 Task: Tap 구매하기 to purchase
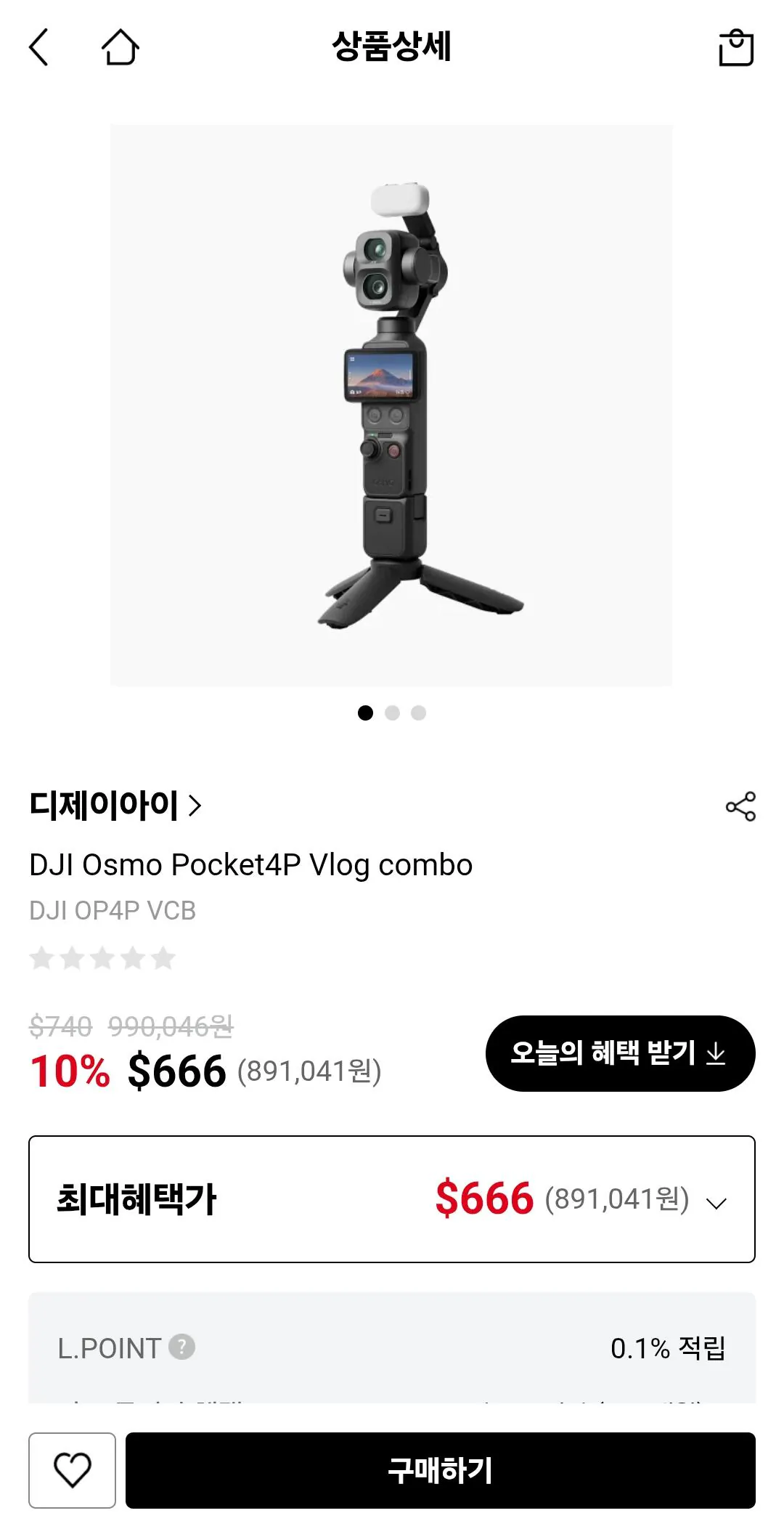[441, 1470]
